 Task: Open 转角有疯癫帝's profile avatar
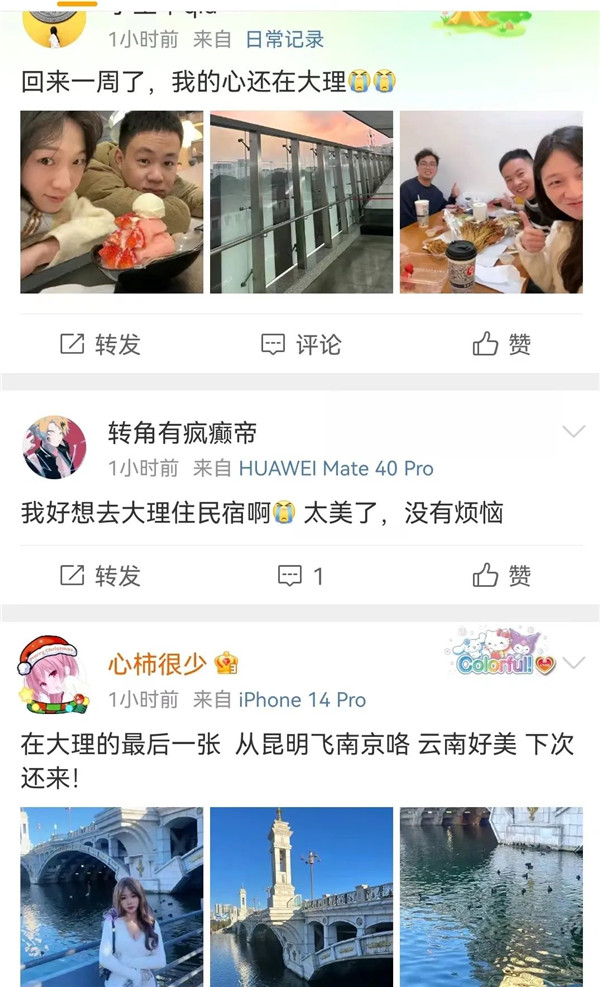coord(53,447)
